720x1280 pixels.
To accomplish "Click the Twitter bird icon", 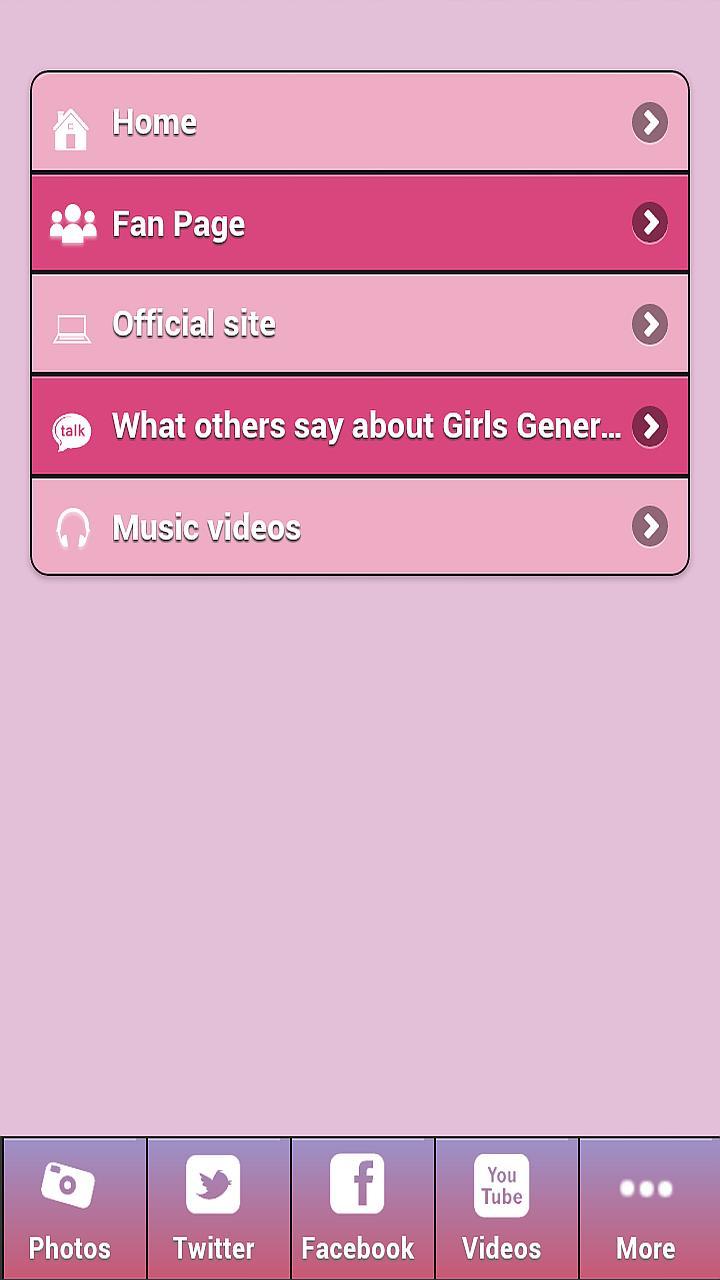I will click(215, 1185).
